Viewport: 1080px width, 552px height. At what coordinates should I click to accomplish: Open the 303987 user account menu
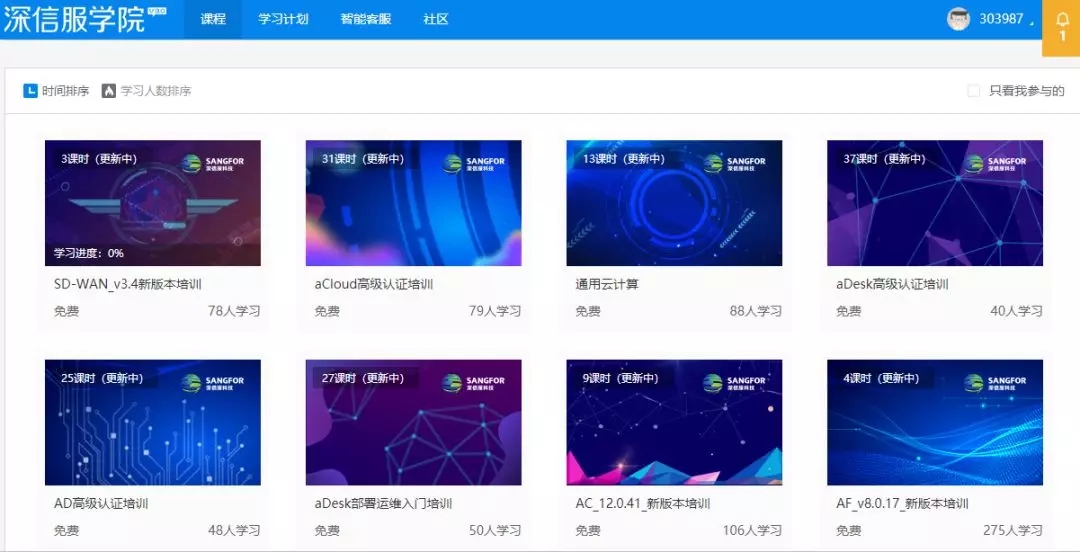[1000, 19]
